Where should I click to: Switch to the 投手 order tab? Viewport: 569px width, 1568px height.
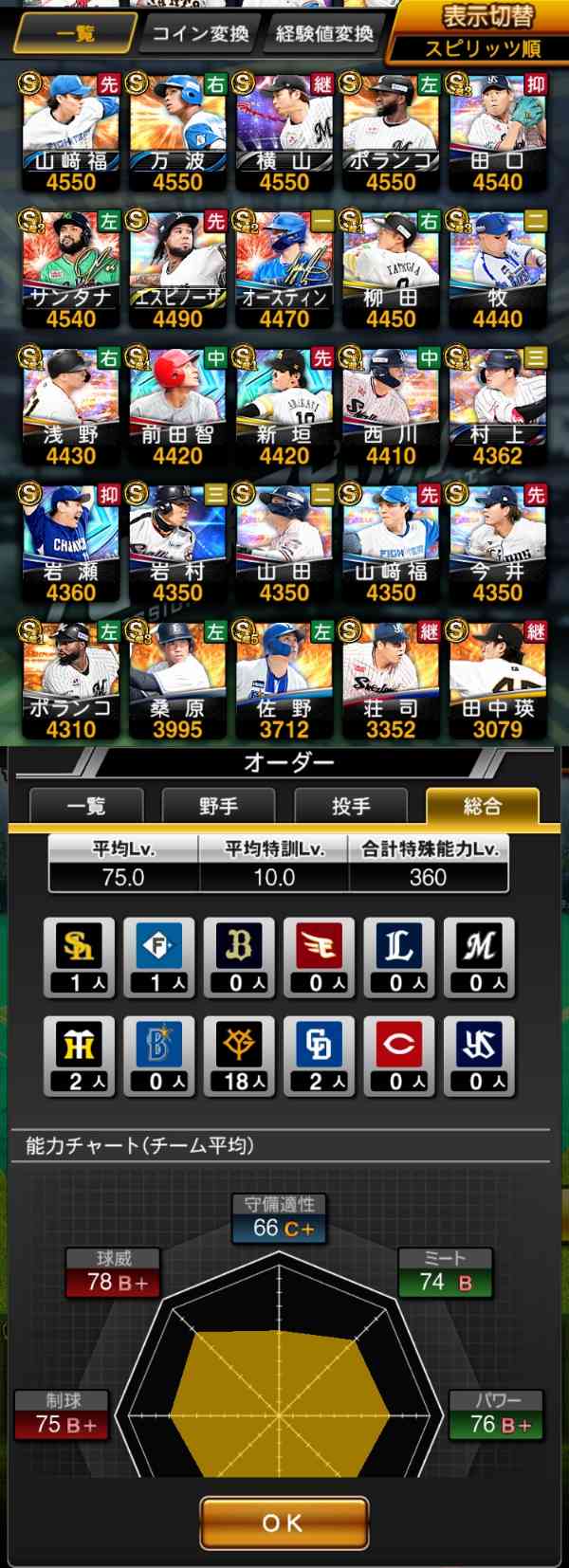tap(350, 806)
